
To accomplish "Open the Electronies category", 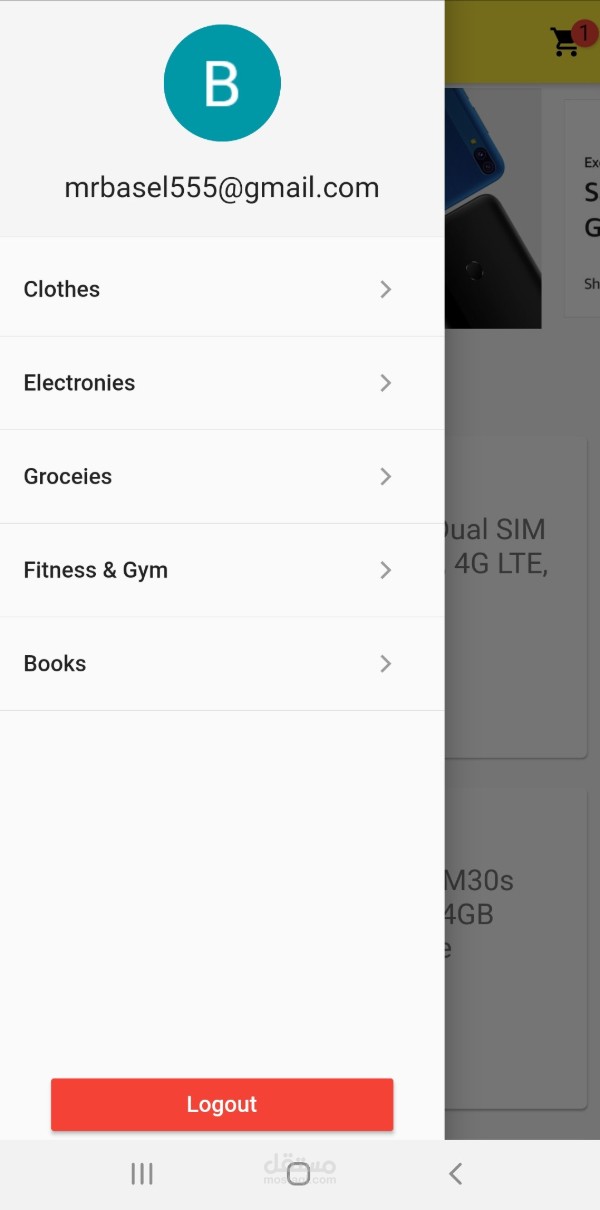I will point(222,383).
